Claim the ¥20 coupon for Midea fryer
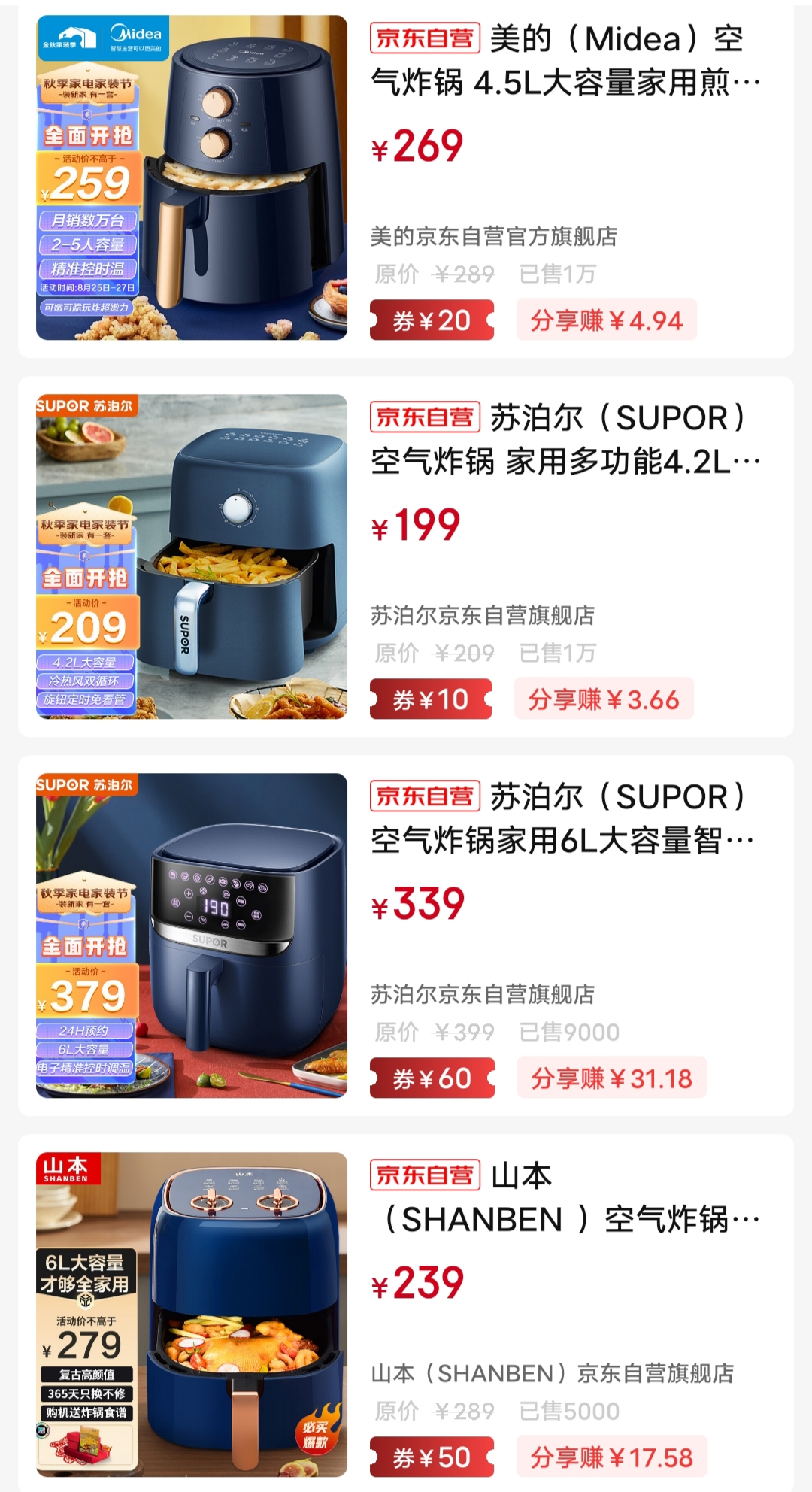812x1492 pixels. [x=432, y=320]
